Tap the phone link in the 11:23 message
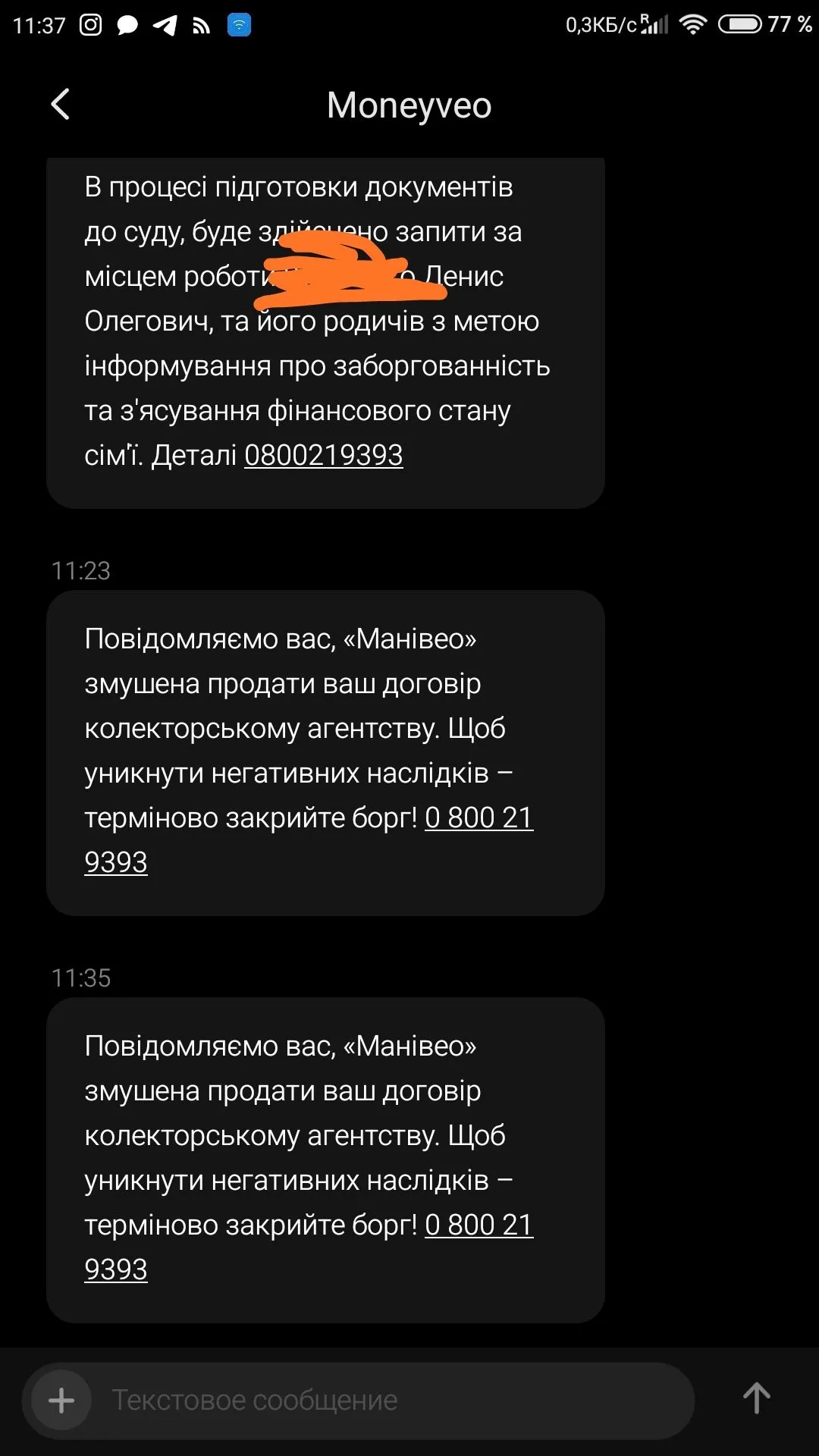819x1456 pixels. pyautogui.click(x=479, y=817)
